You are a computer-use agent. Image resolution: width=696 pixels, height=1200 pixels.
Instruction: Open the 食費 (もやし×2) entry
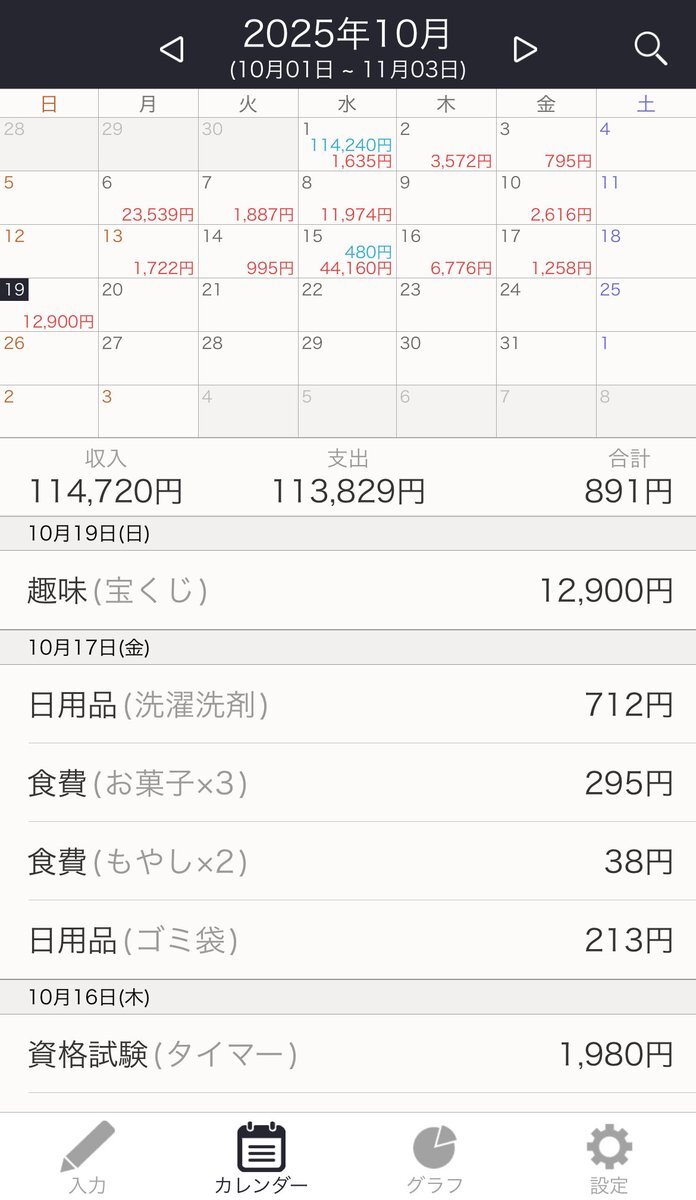pyautogui.click(x=348, y=861)
